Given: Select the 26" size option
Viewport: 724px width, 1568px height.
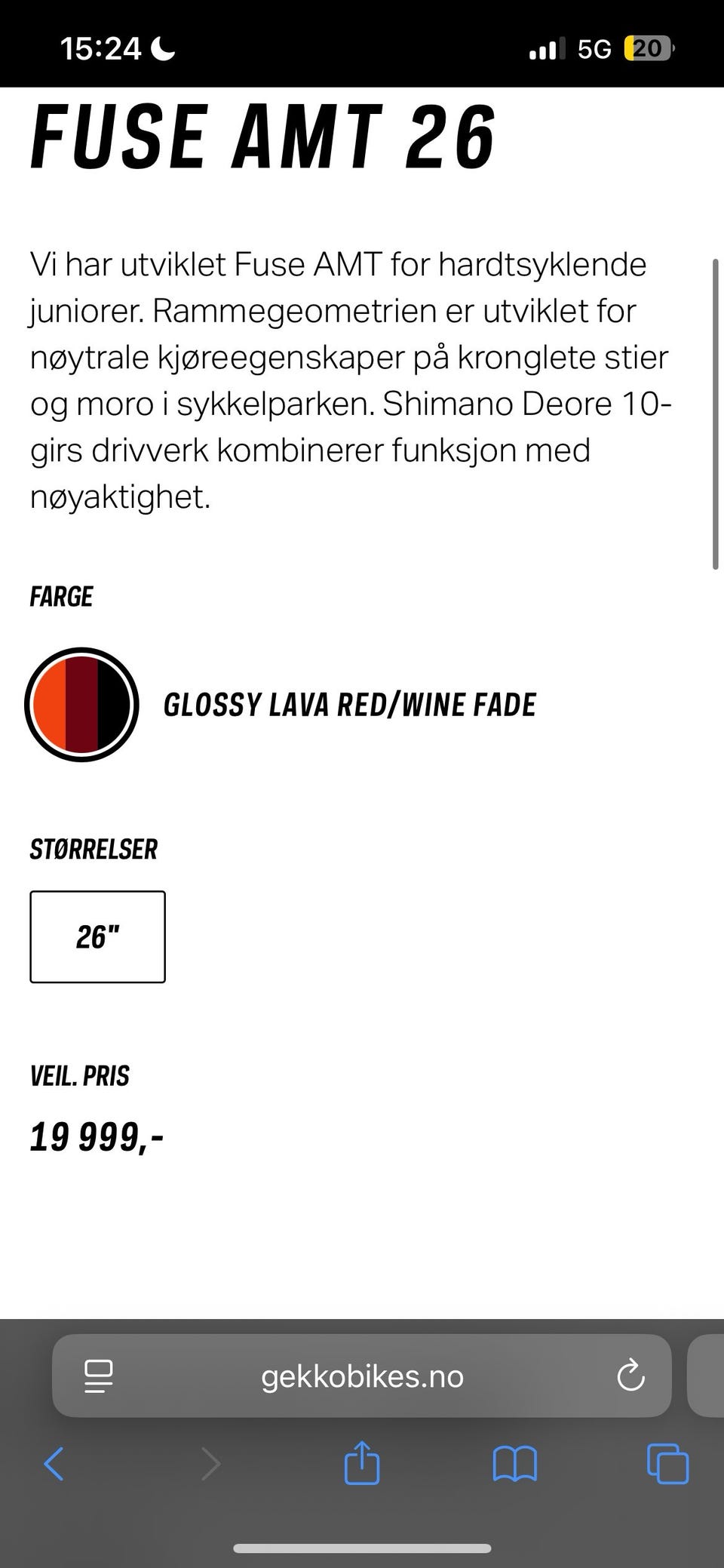Looking at the screenshot, I should (x=97, y=937).
